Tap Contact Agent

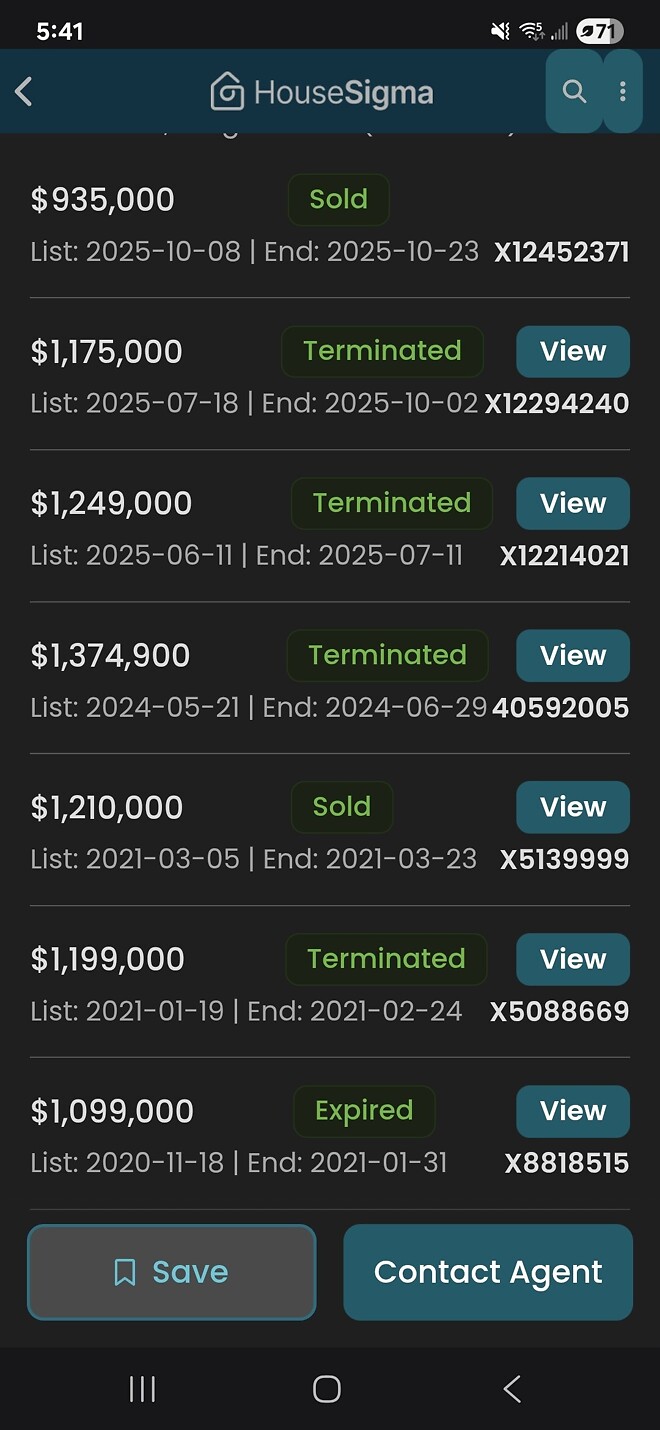pos(488,1272)
